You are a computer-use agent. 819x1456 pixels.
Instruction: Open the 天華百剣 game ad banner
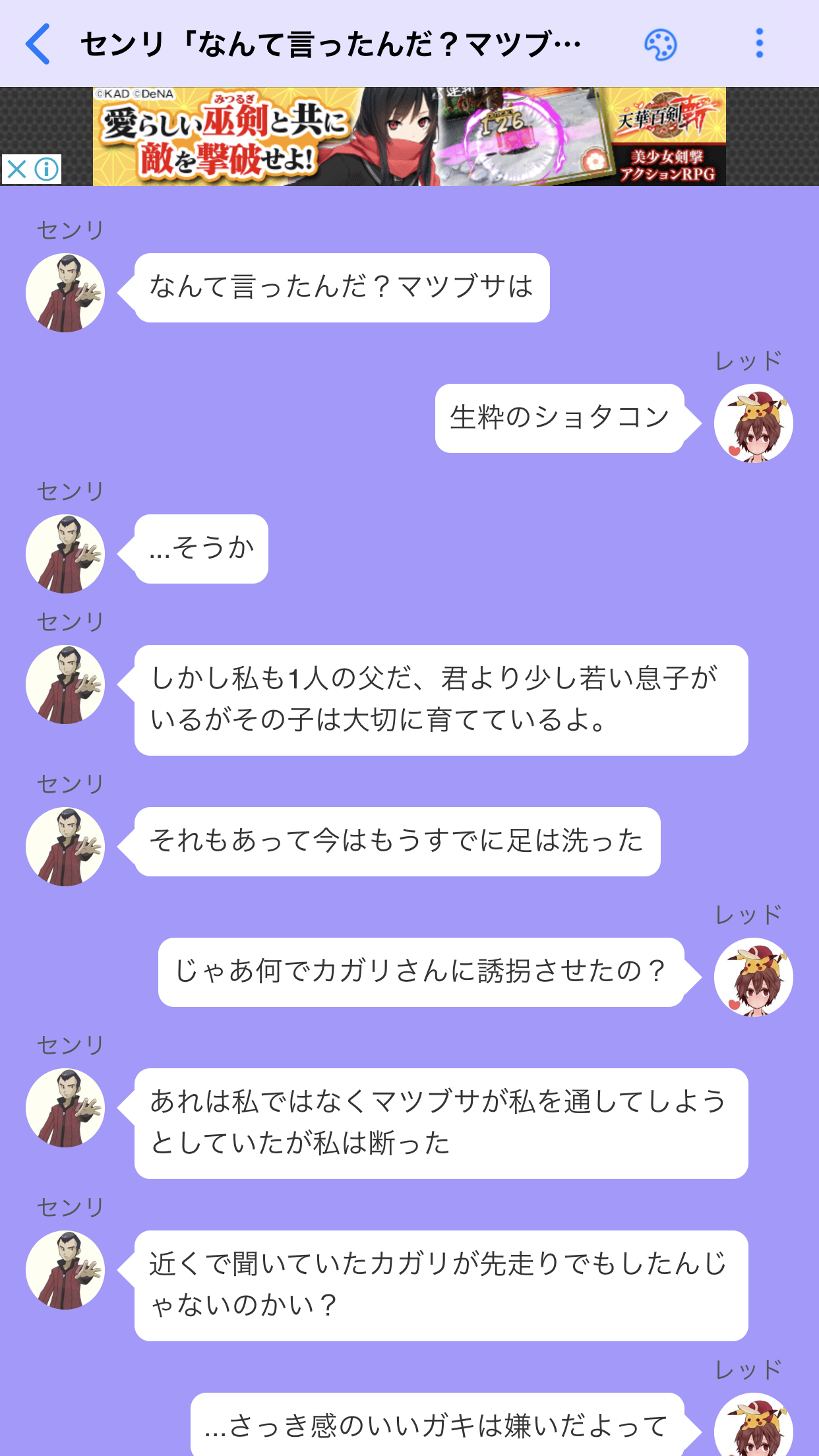[409, 136]
